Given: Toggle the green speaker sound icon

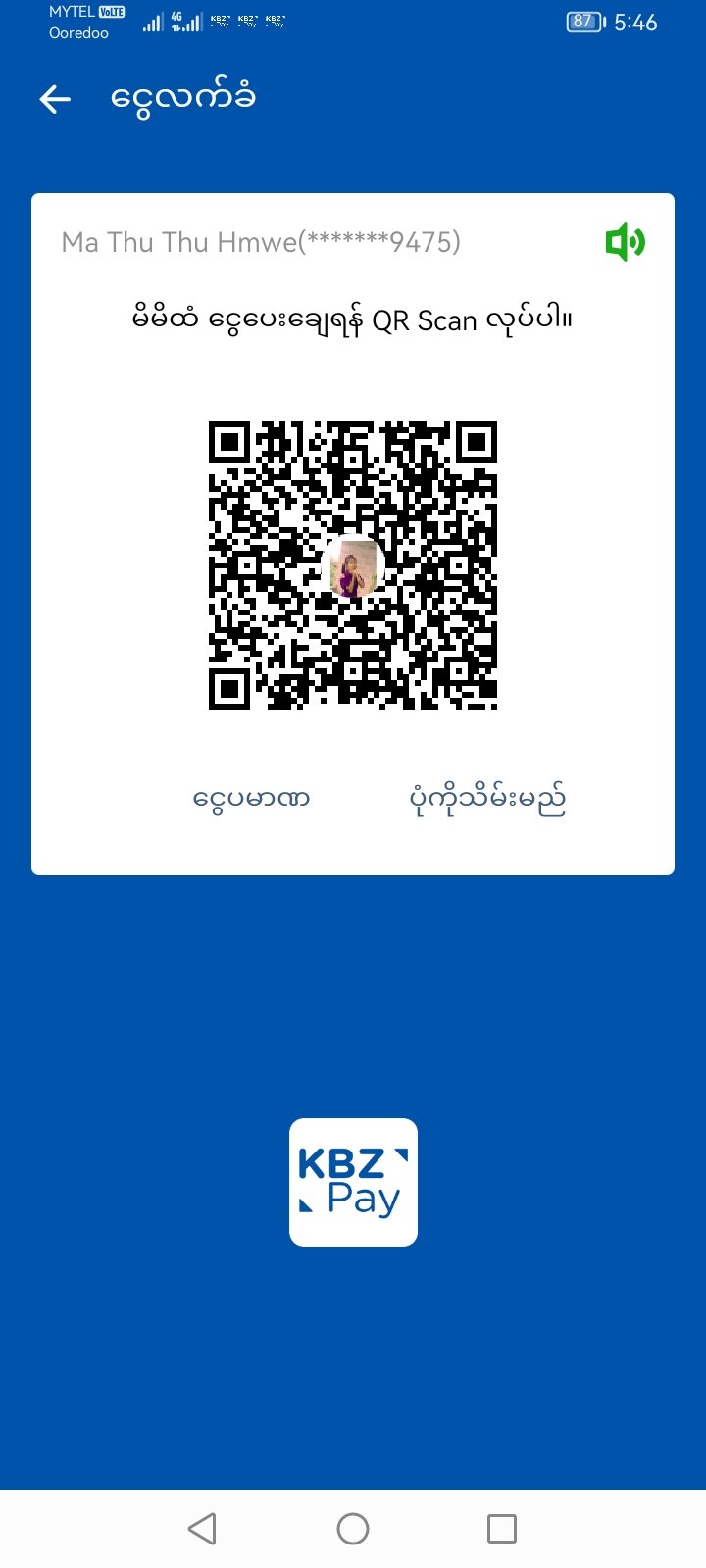Looking at the screenshot, I should pyautogui.click(x=625, y=242).
